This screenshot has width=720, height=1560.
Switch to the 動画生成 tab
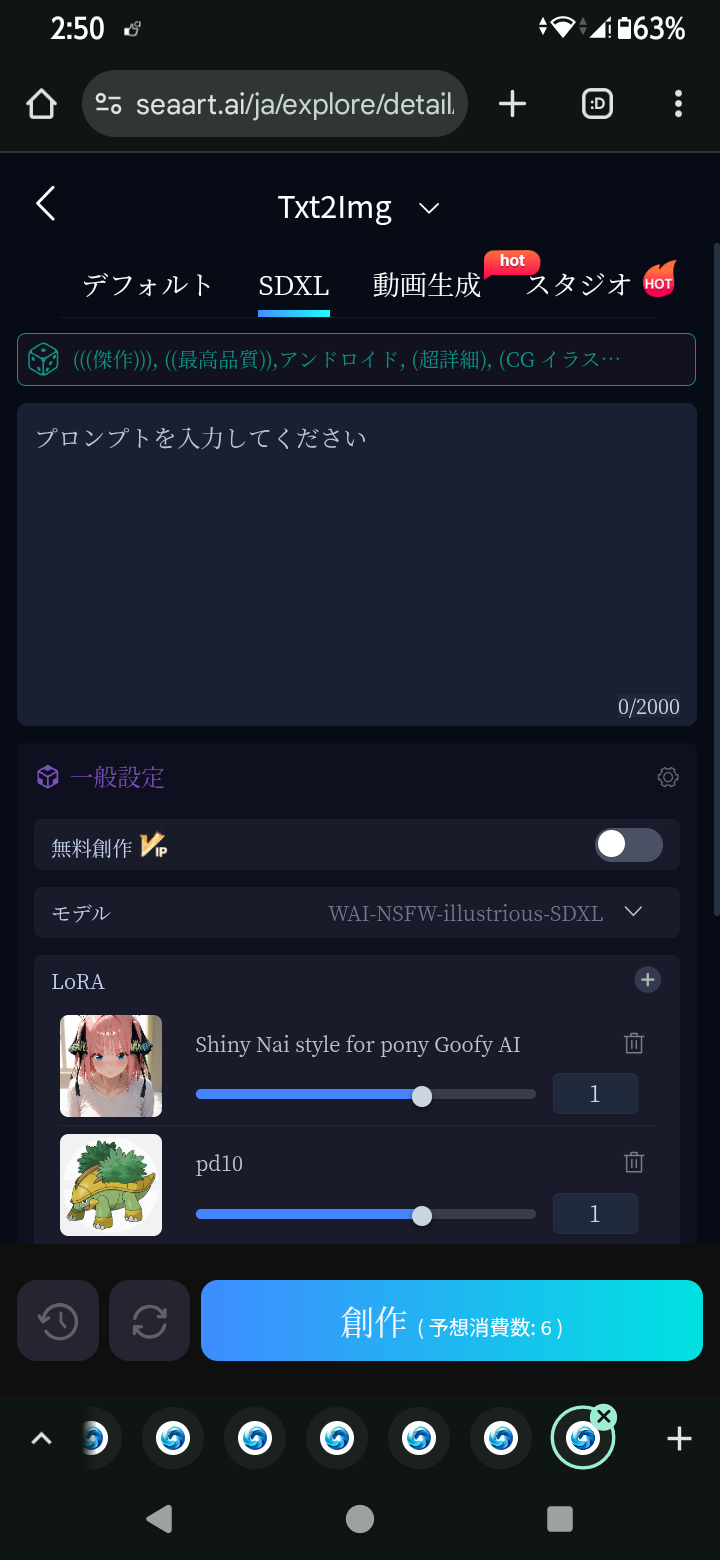tap(427, 286)
